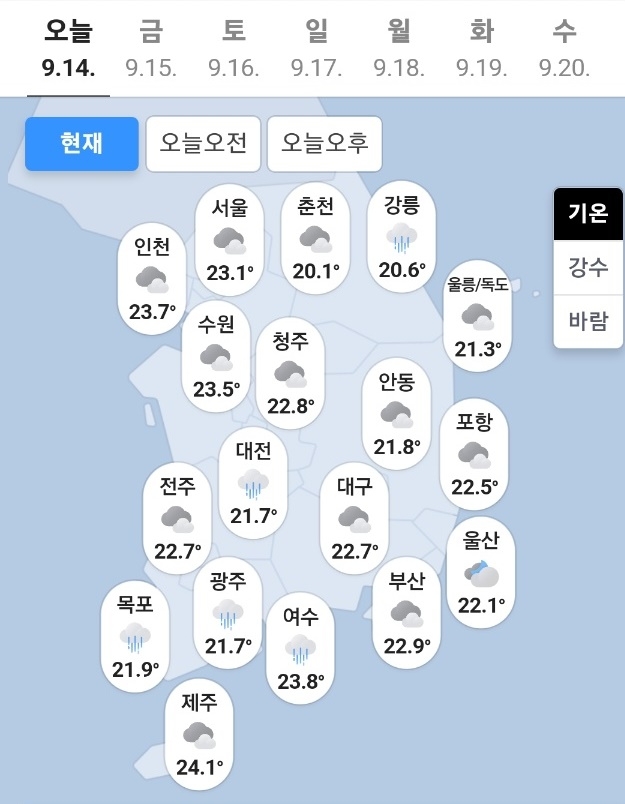Open 대전 weather details
The width and height of the screenshot is (625, 804).
point(253,484)
